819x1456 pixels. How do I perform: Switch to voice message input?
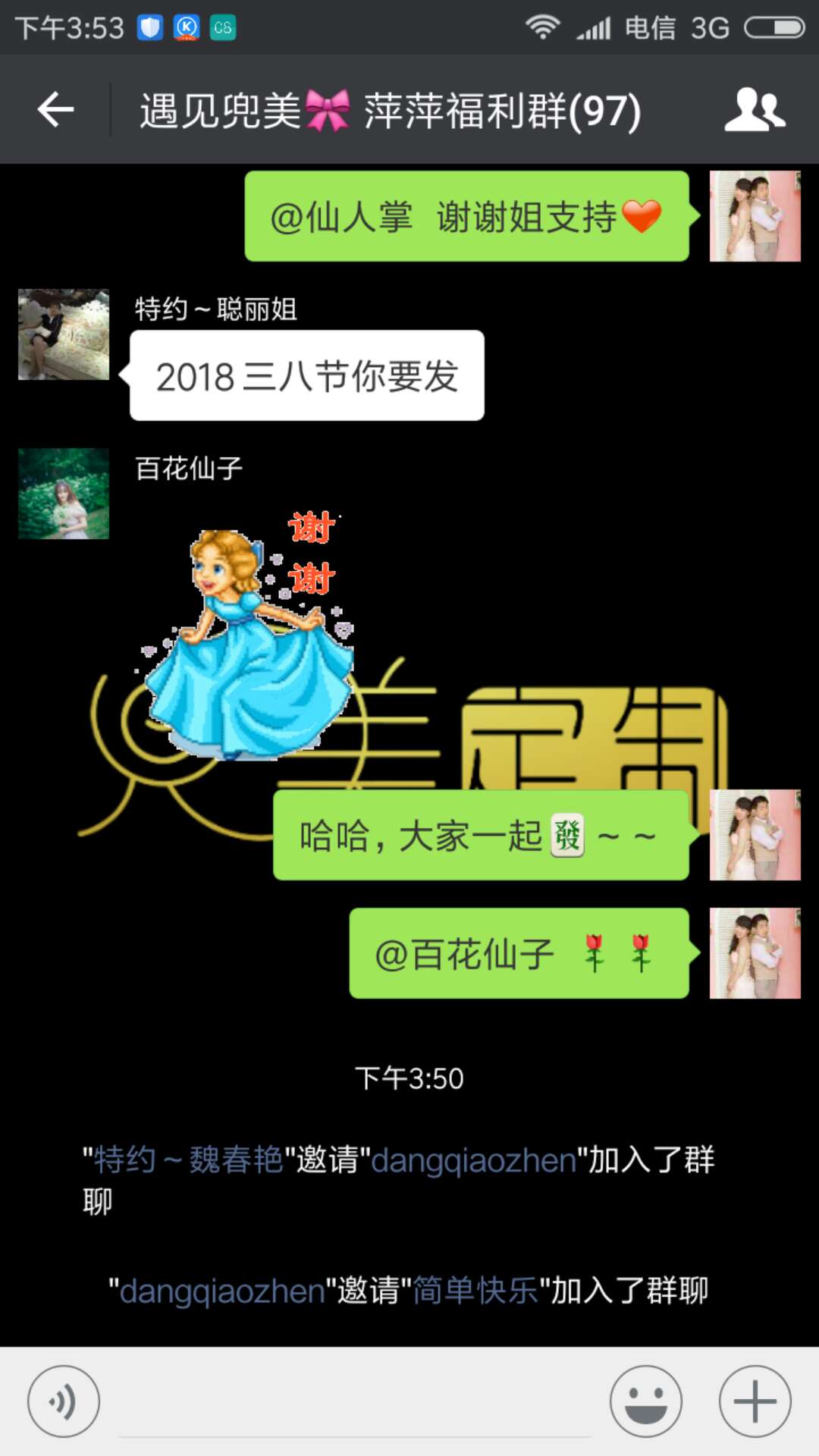click(64, 1401)
